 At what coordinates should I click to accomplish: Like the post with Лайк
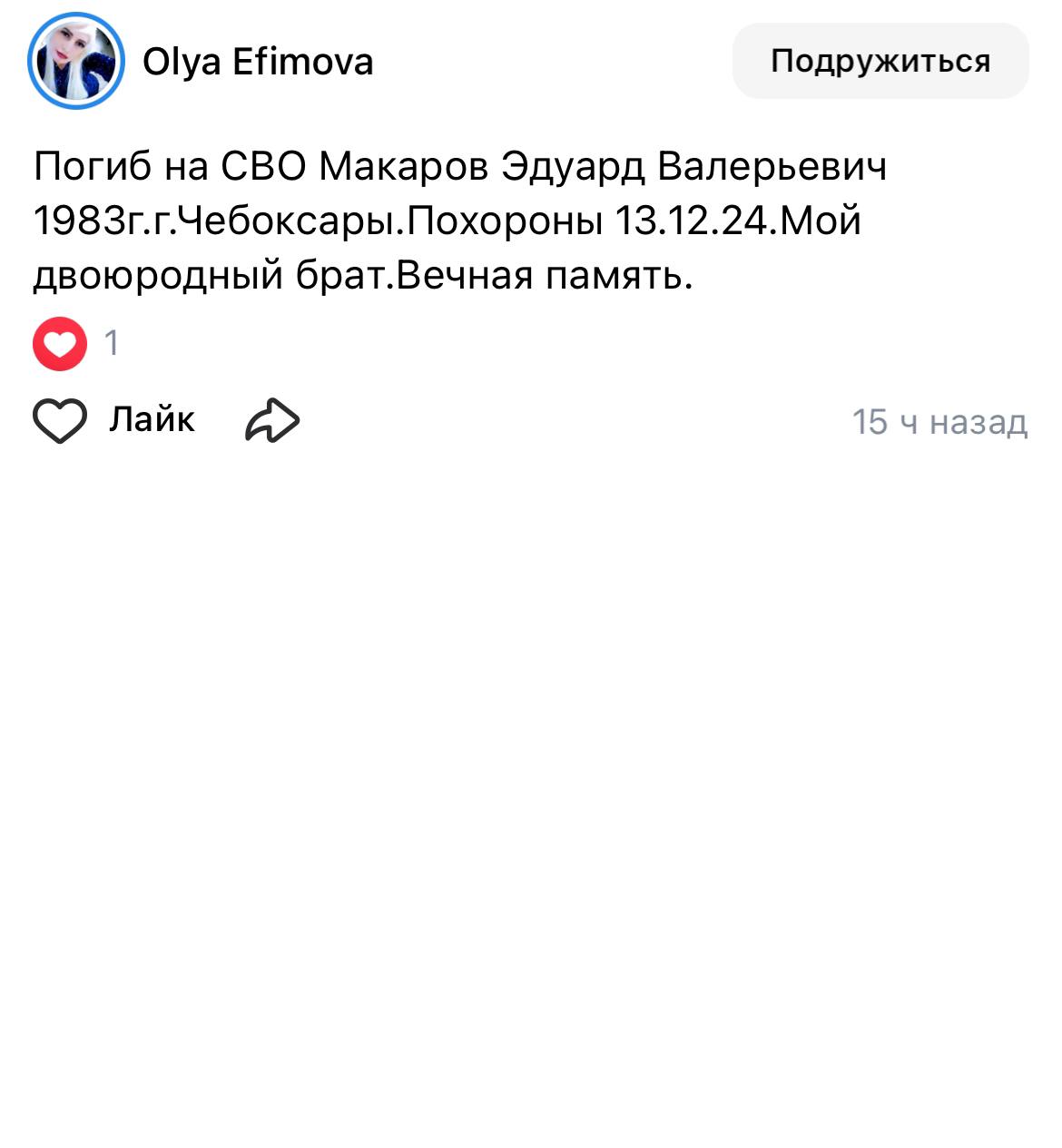[x=113, y=419]
